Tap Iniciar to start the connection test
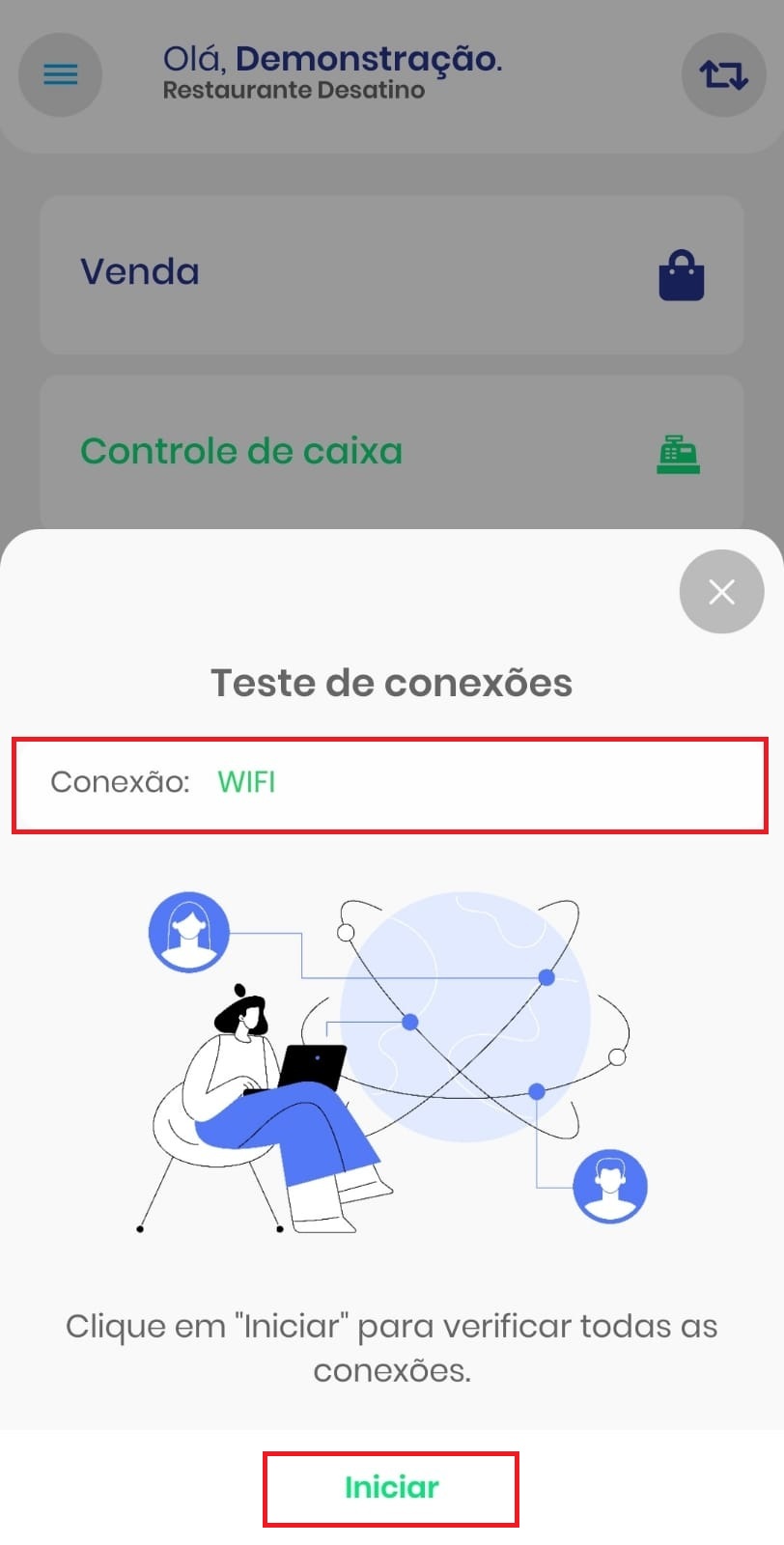Screen dimensions: 784x1545 [x=391, y=1488]
